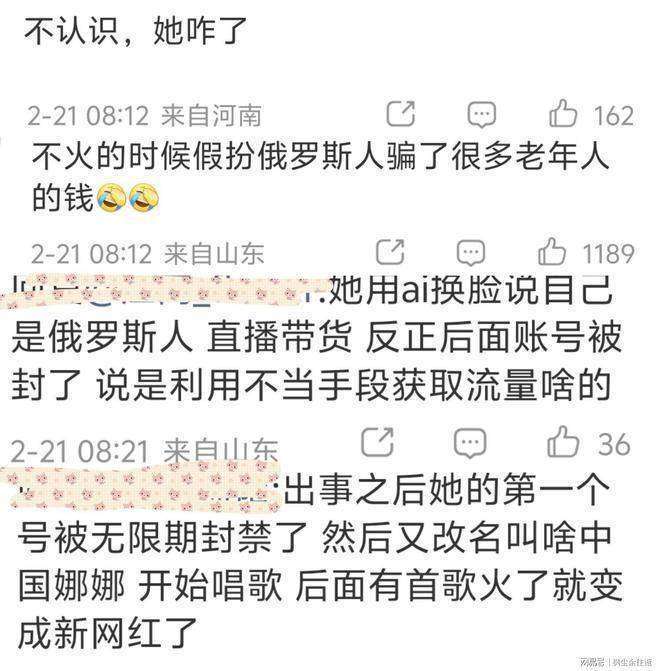Reply to the 08:21 comment from 山东
Image resolution: width=660 pixels, height=671 pixels.
point(468,441)
